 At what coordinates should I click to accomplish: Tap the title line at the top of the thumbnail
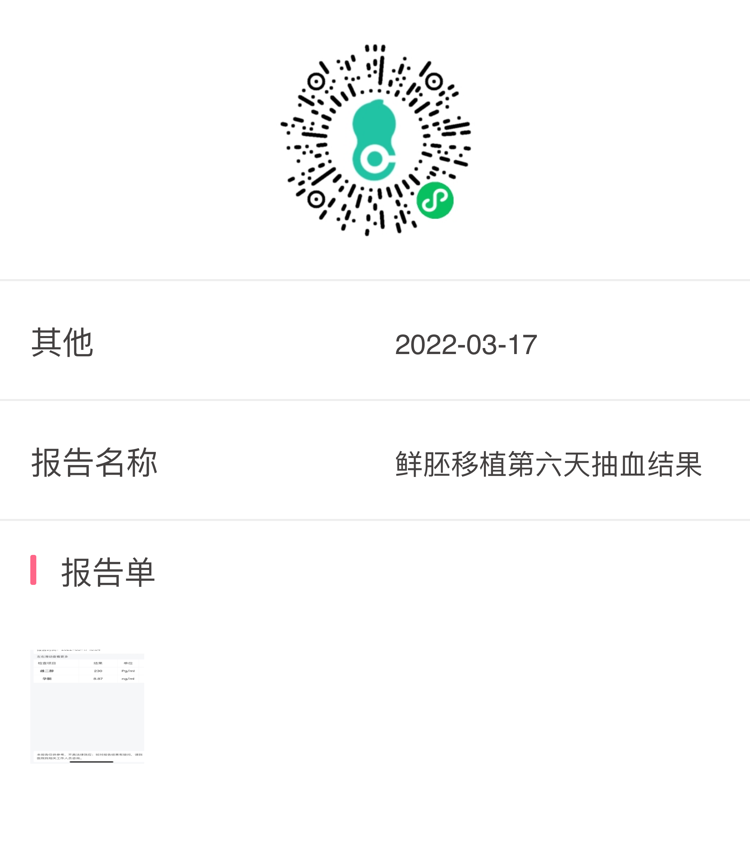(68, 650)
